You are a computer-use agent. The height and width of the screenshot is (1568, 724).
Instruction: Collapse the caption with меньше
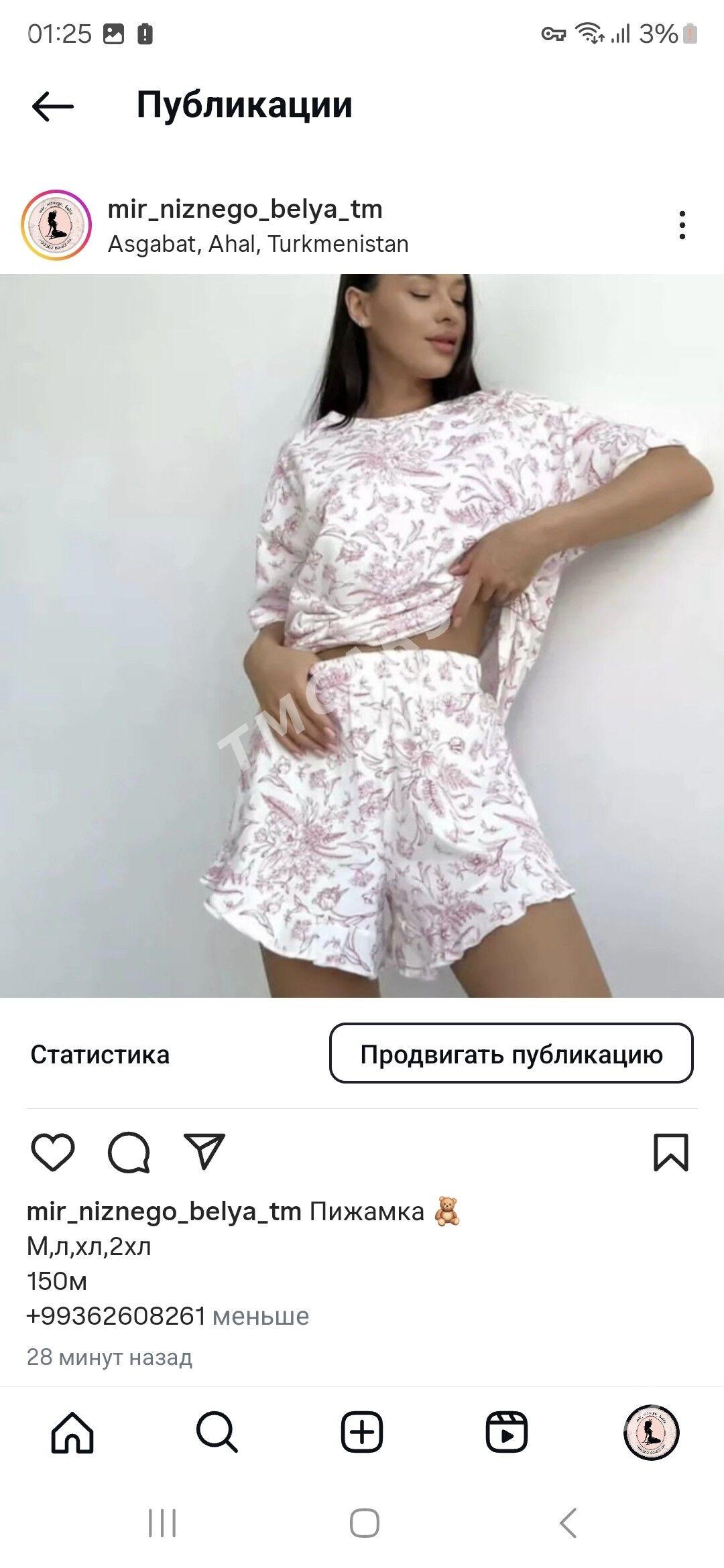(261, 1316)
